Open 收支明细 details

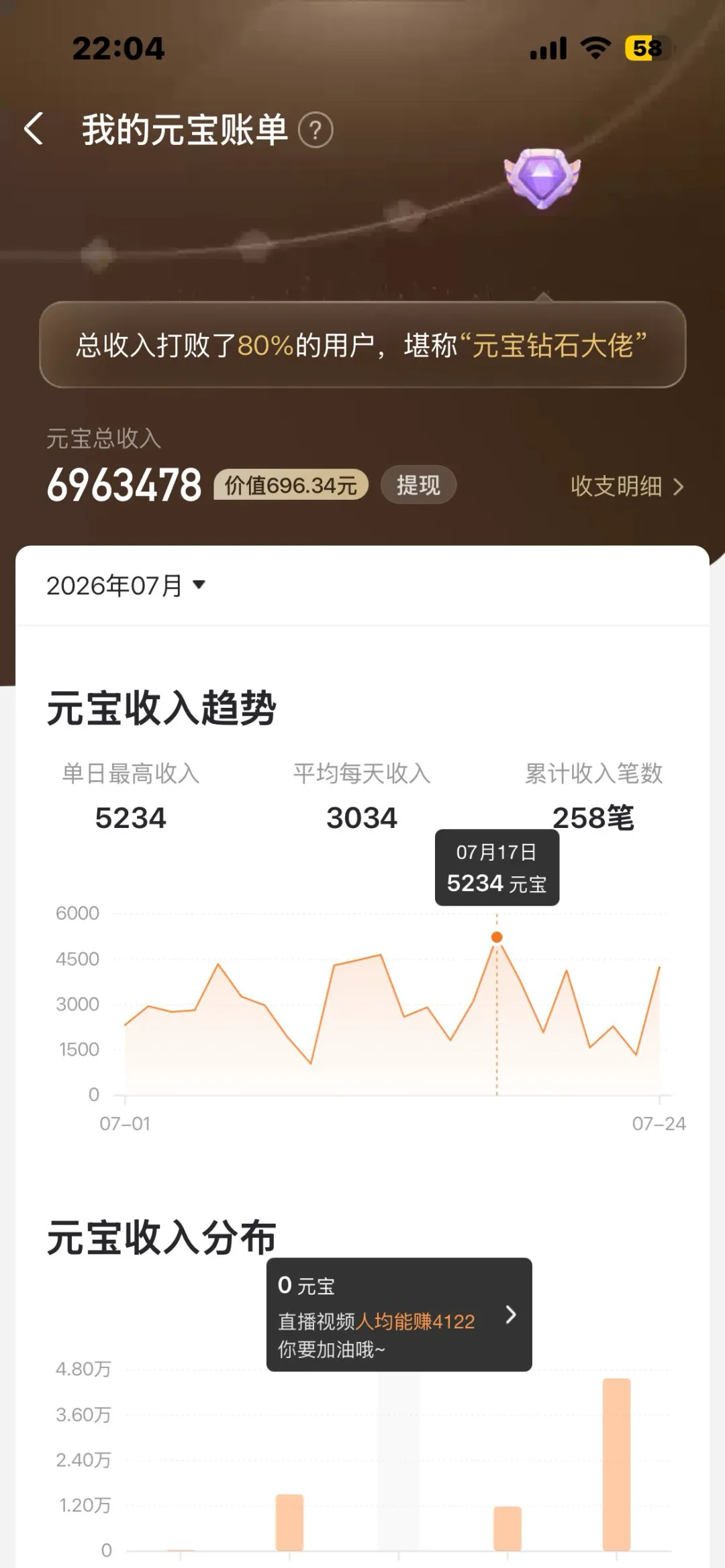click(x=627, y=486)
